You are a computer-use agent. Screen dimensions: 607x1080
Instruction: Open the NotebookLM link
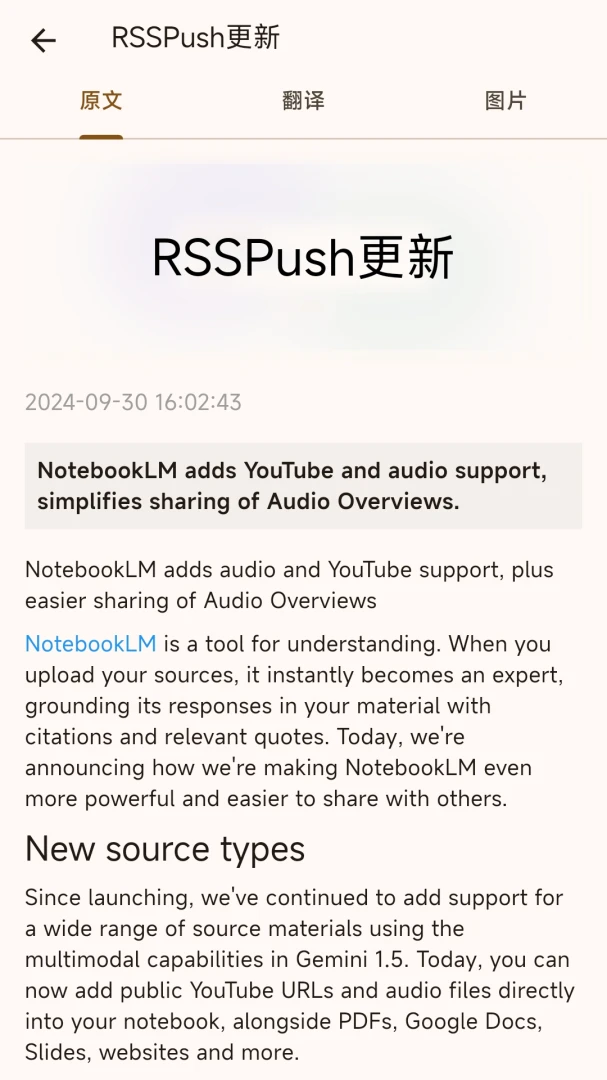point(90,644)
